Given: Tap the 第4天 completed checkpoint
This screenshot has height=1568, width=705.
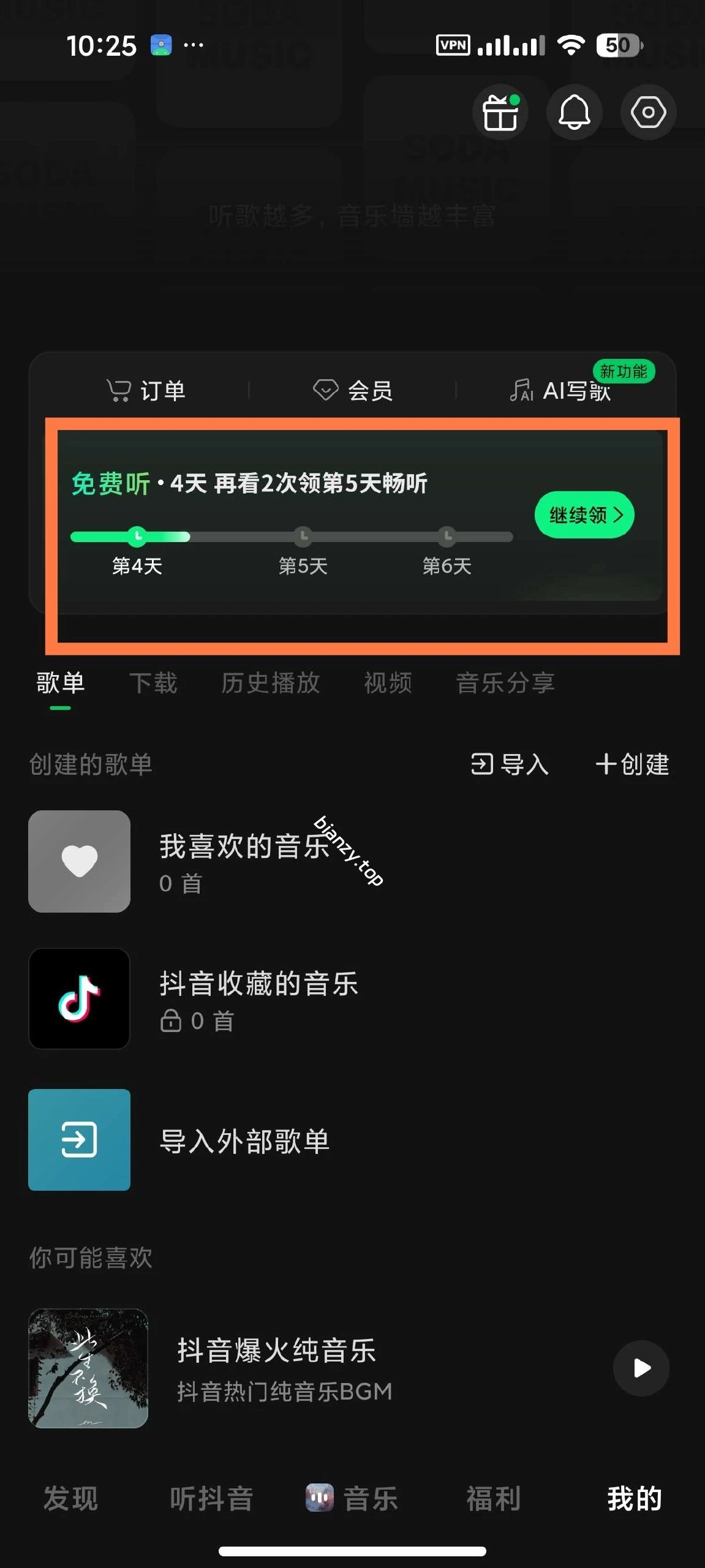Looking at the screenshot, I should [137, 537].
